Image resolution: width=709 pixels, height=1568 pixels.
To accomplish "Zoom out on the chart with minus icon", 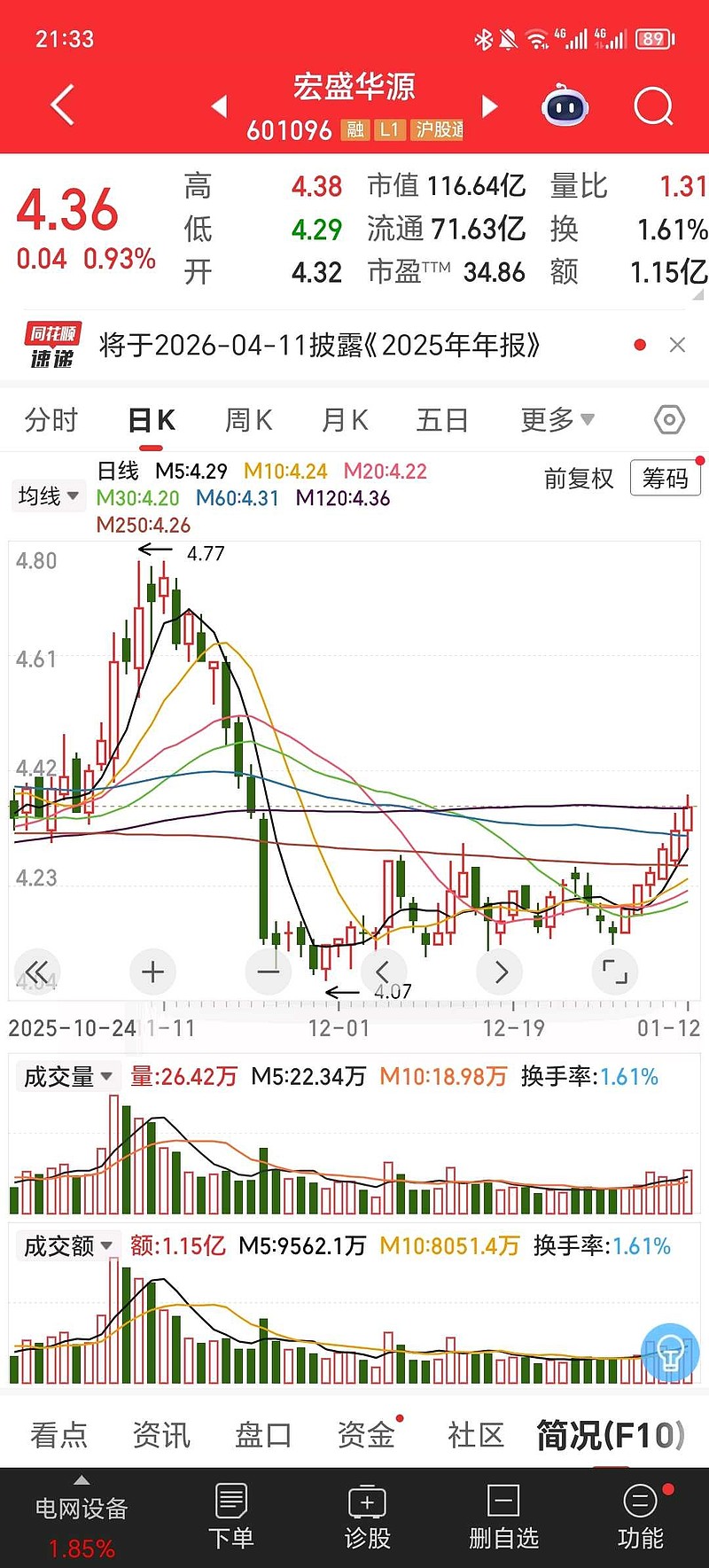I will pos(269,971).
